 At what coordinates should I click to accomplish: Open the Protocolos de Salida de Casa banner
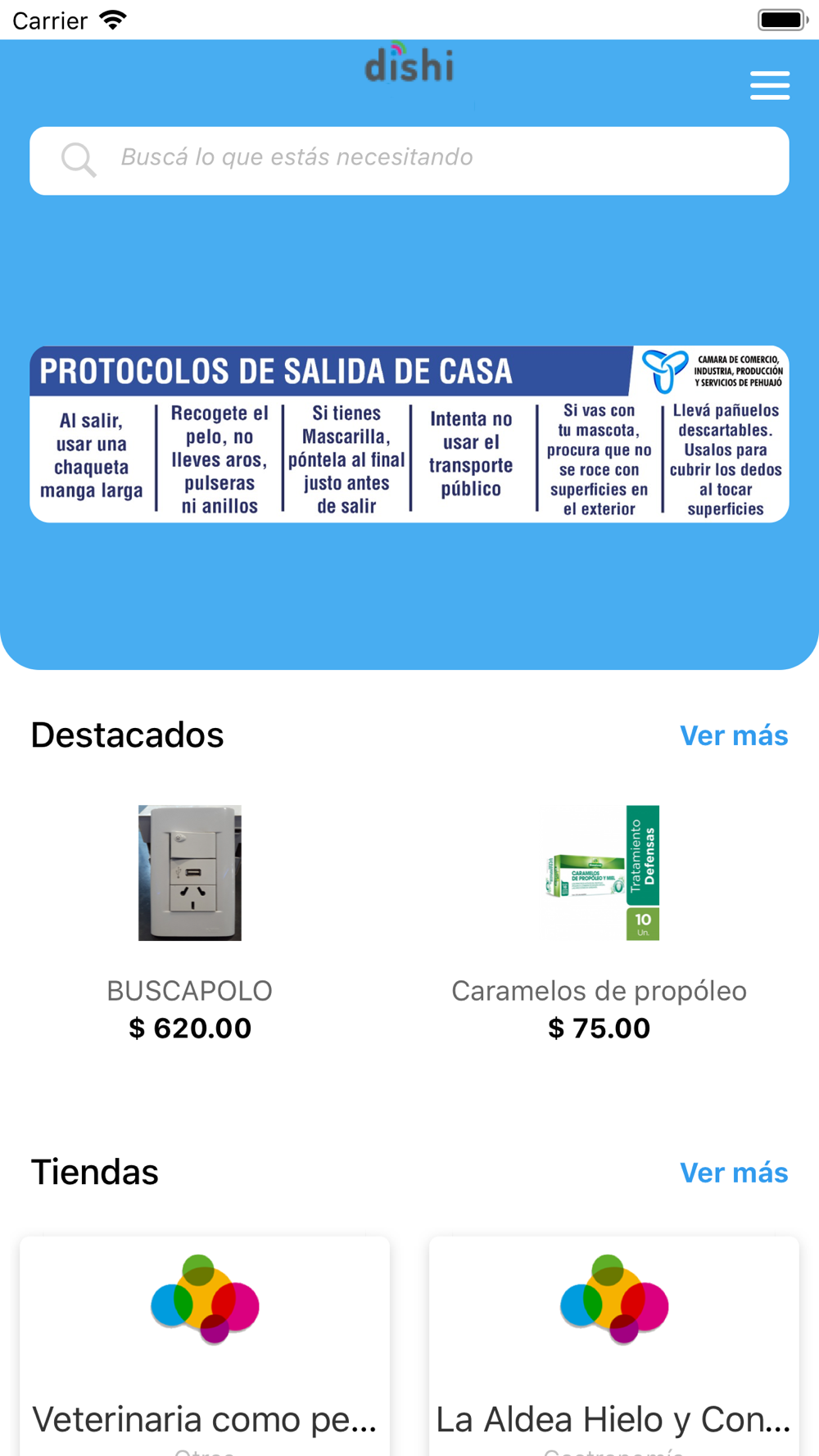pyautogui.click(x=409, y=434)
